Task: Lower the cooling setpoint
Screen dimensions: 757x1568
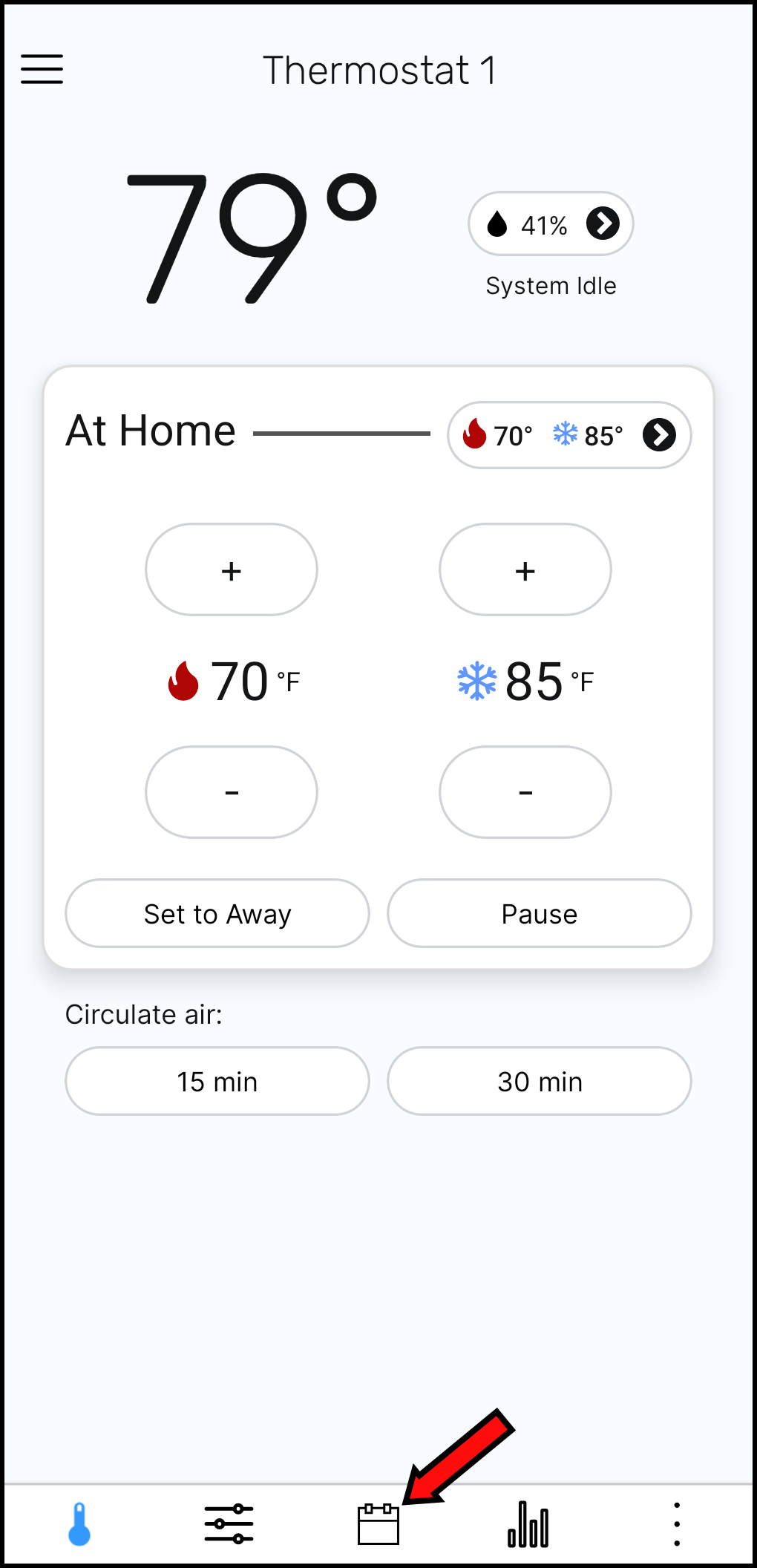Action: tap(525, 792)
